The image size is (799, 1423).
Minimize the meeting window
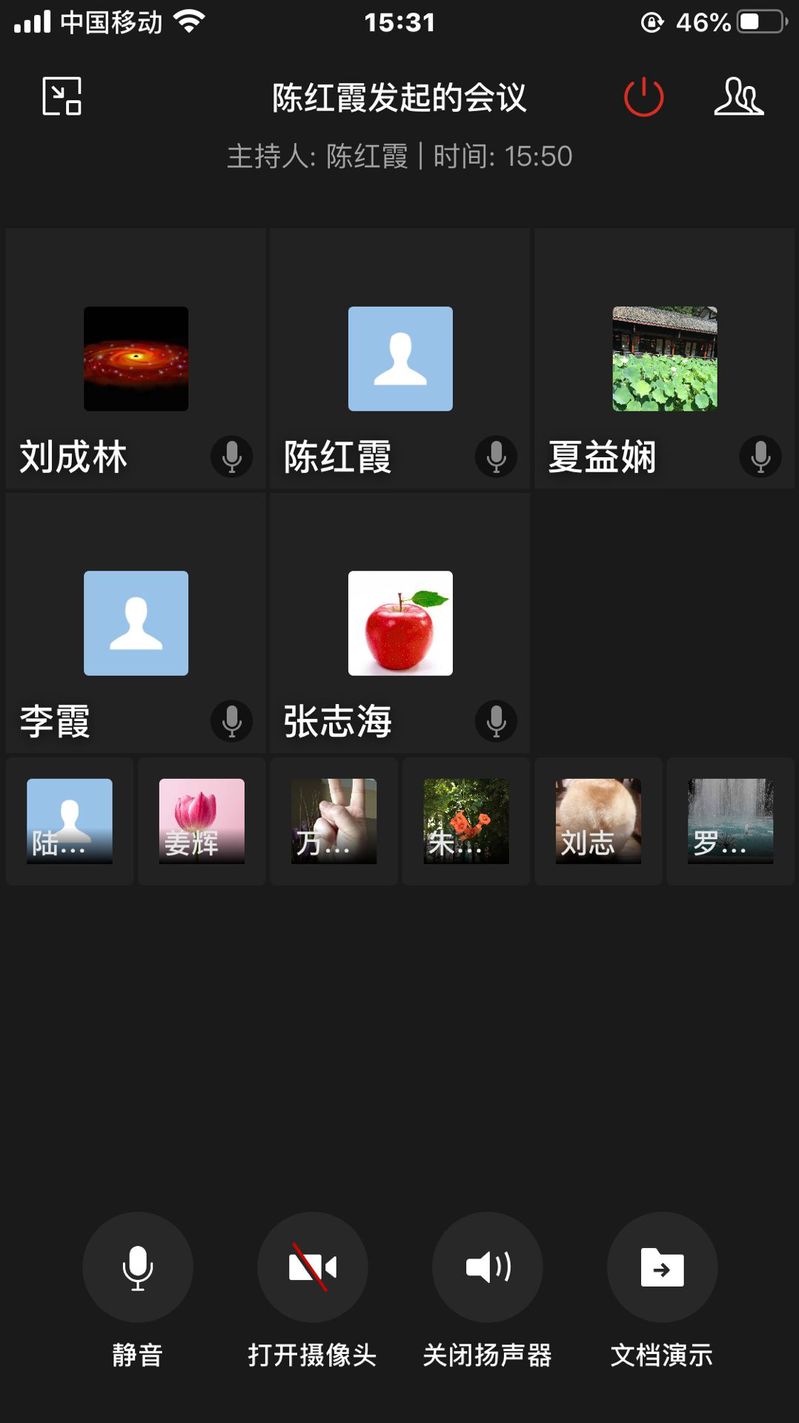click(62, 97)
